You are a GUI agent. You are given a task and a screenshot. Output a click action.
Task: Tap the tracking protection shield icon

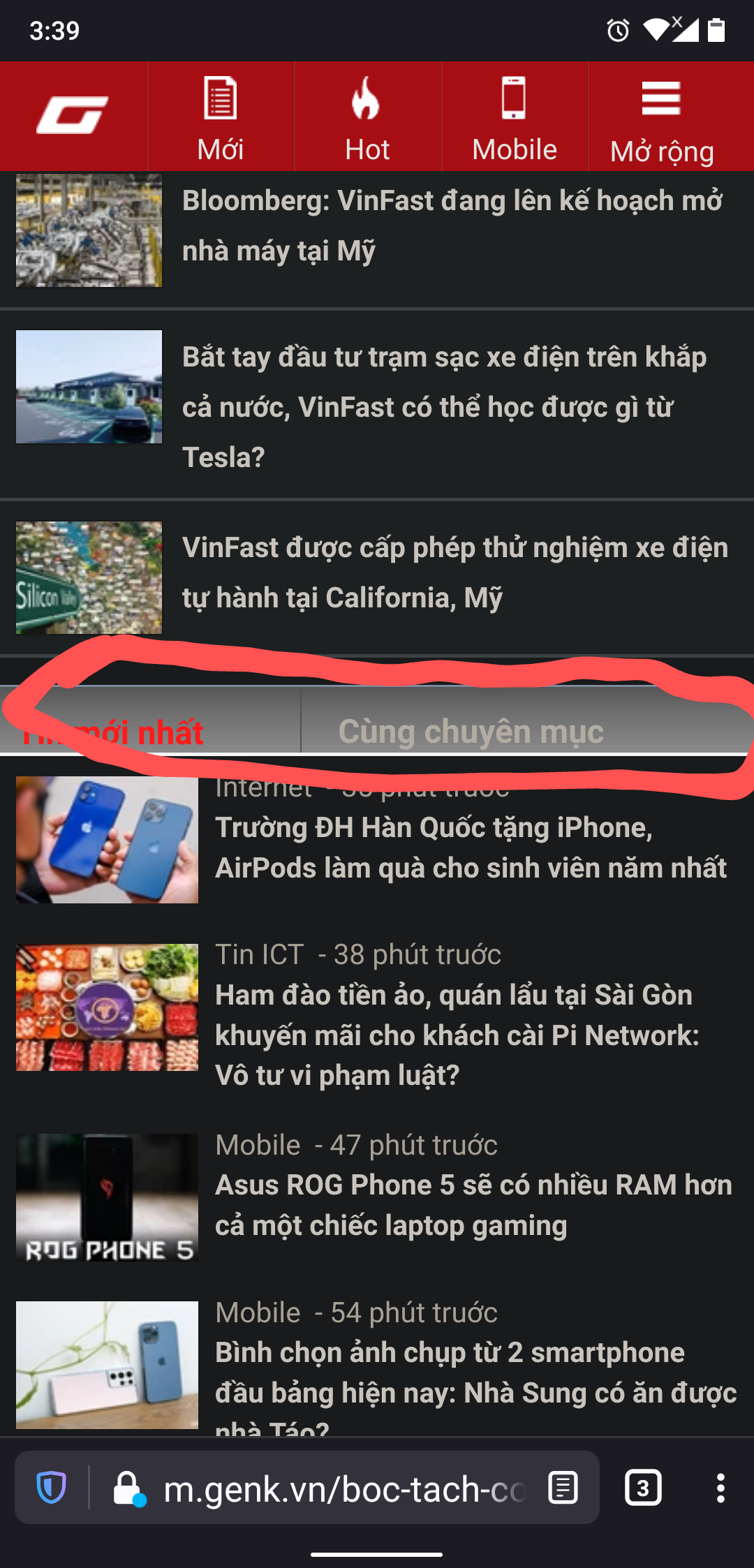click(x=52, y=1487)
